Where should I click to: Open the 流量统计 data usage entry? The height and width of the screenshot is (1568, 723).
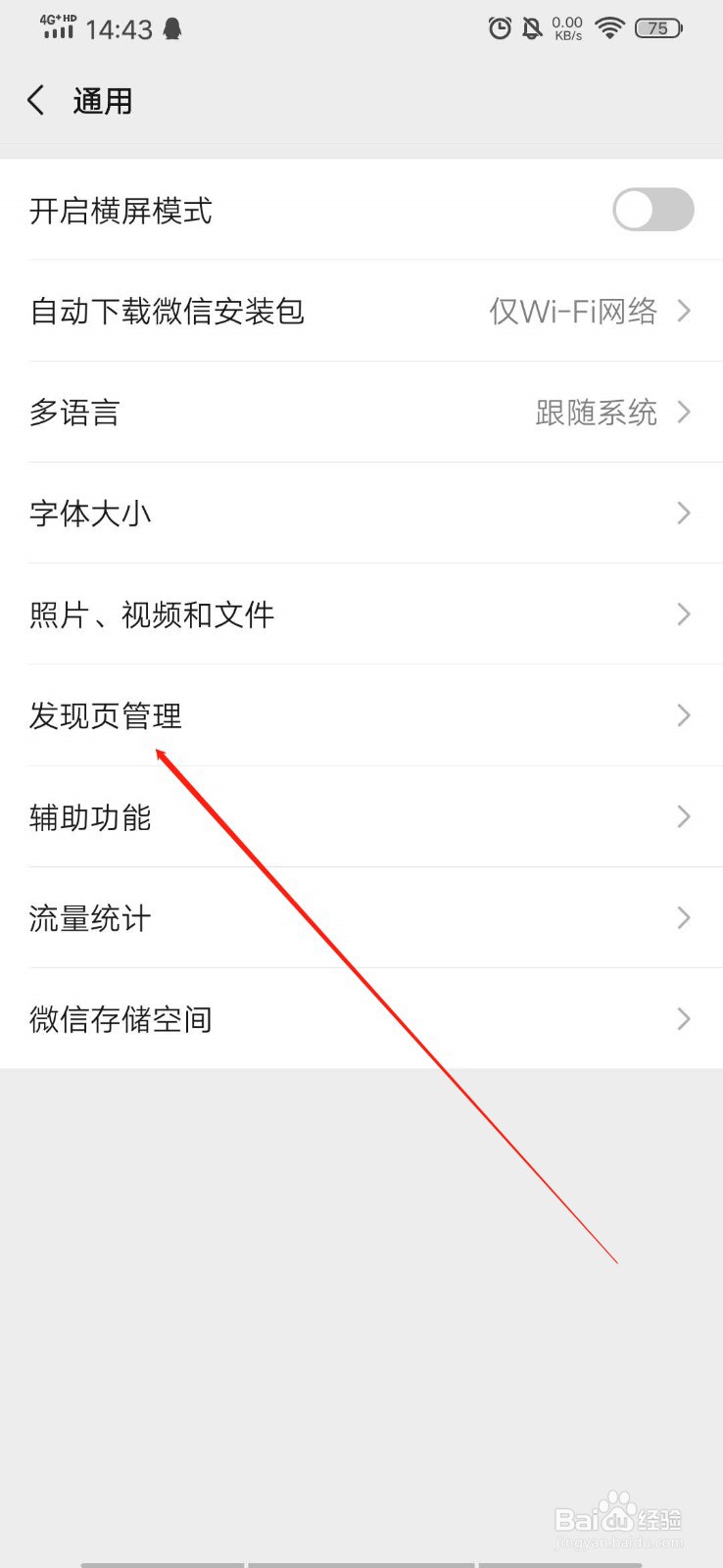pyautogui.click(x=362, y=918)
